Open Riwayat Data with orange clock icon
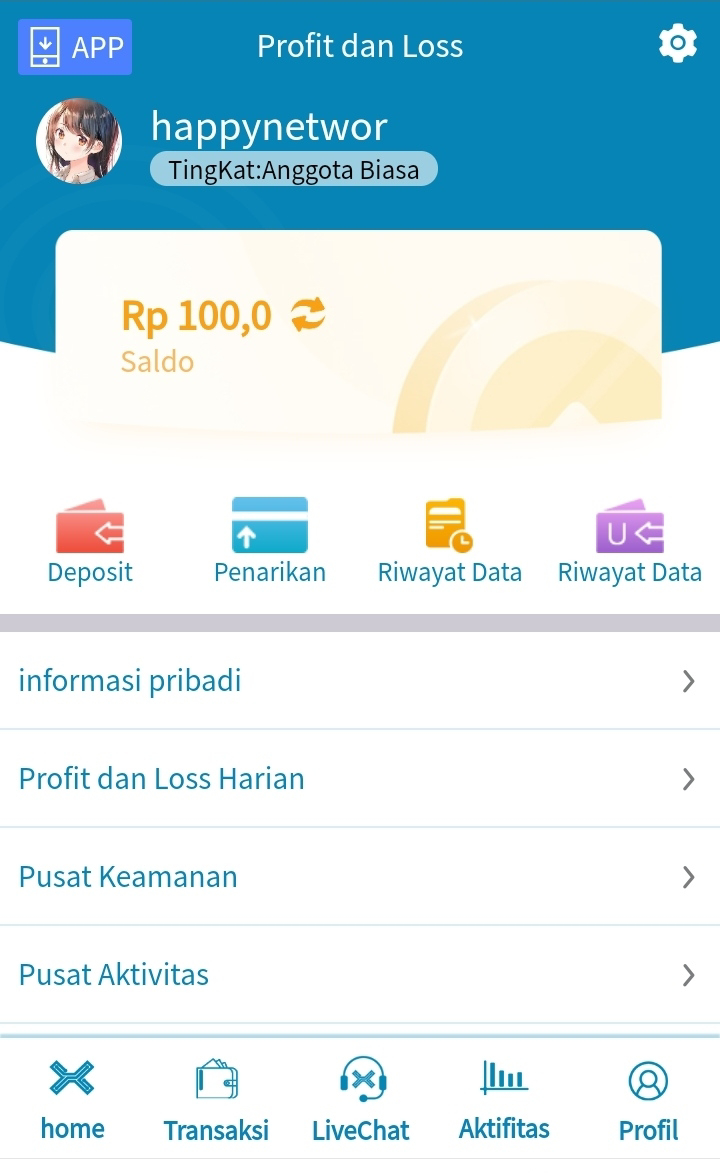 point(449,542)
